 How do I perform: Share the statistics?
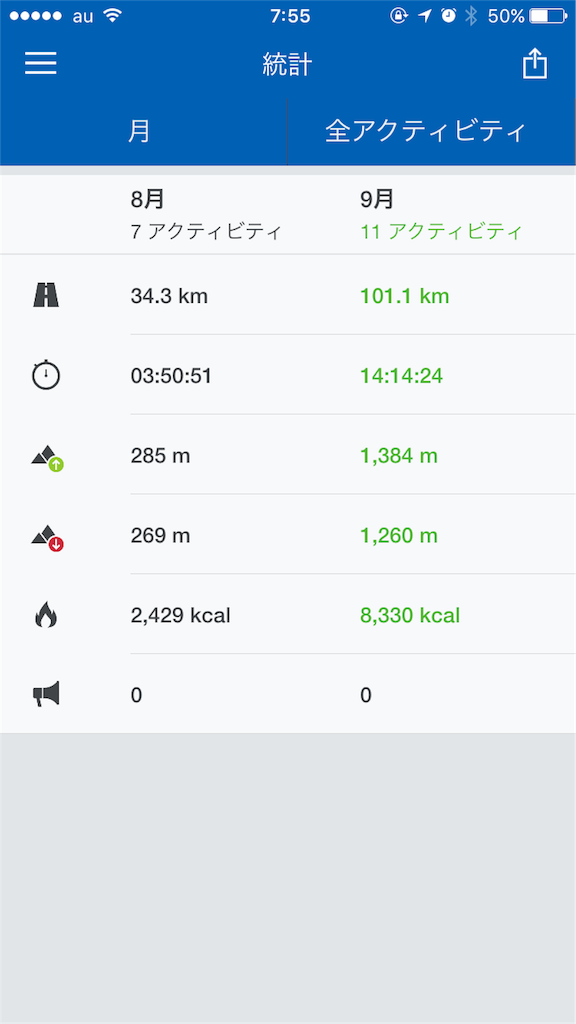535,64
